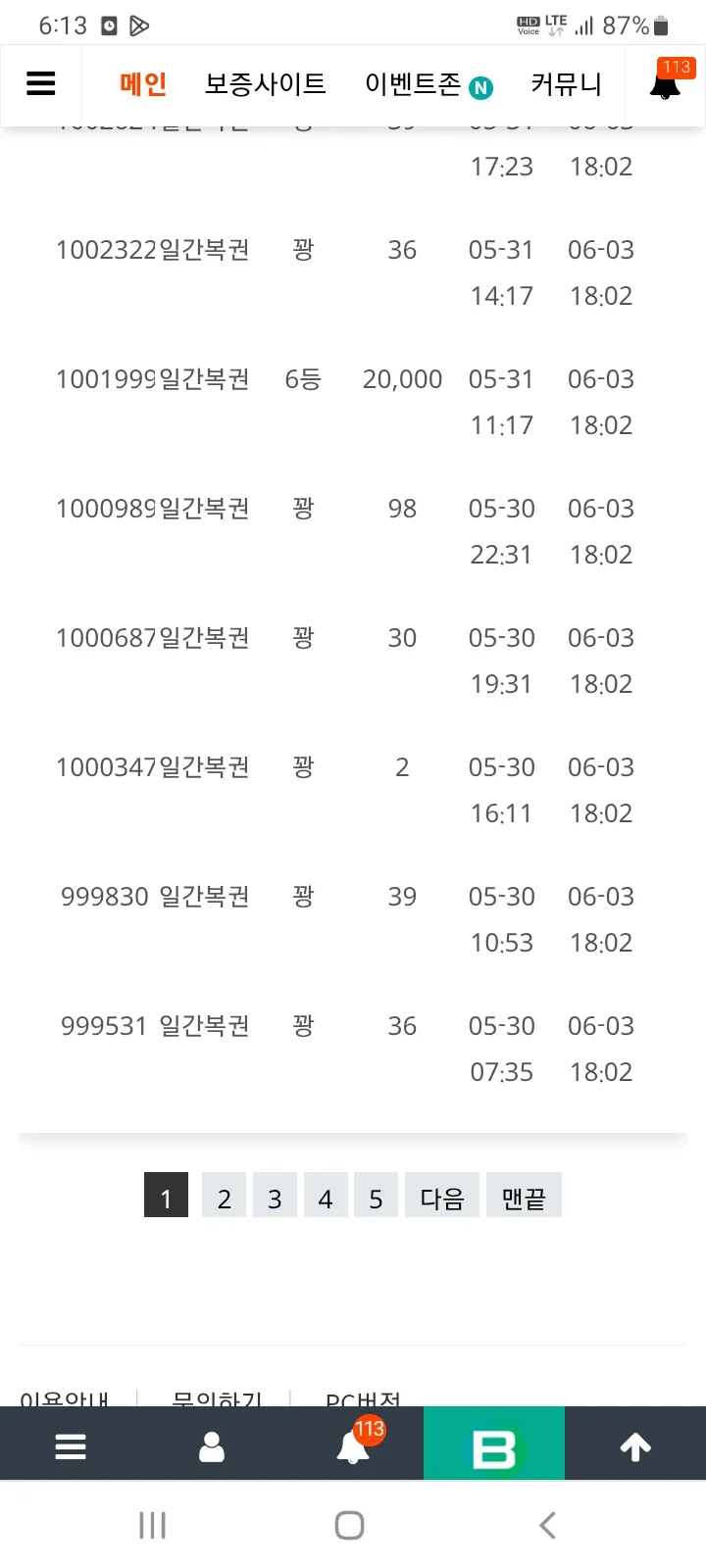
Task: Tap the system back button
Action: pyautogui.click(x=548, y=1525)
